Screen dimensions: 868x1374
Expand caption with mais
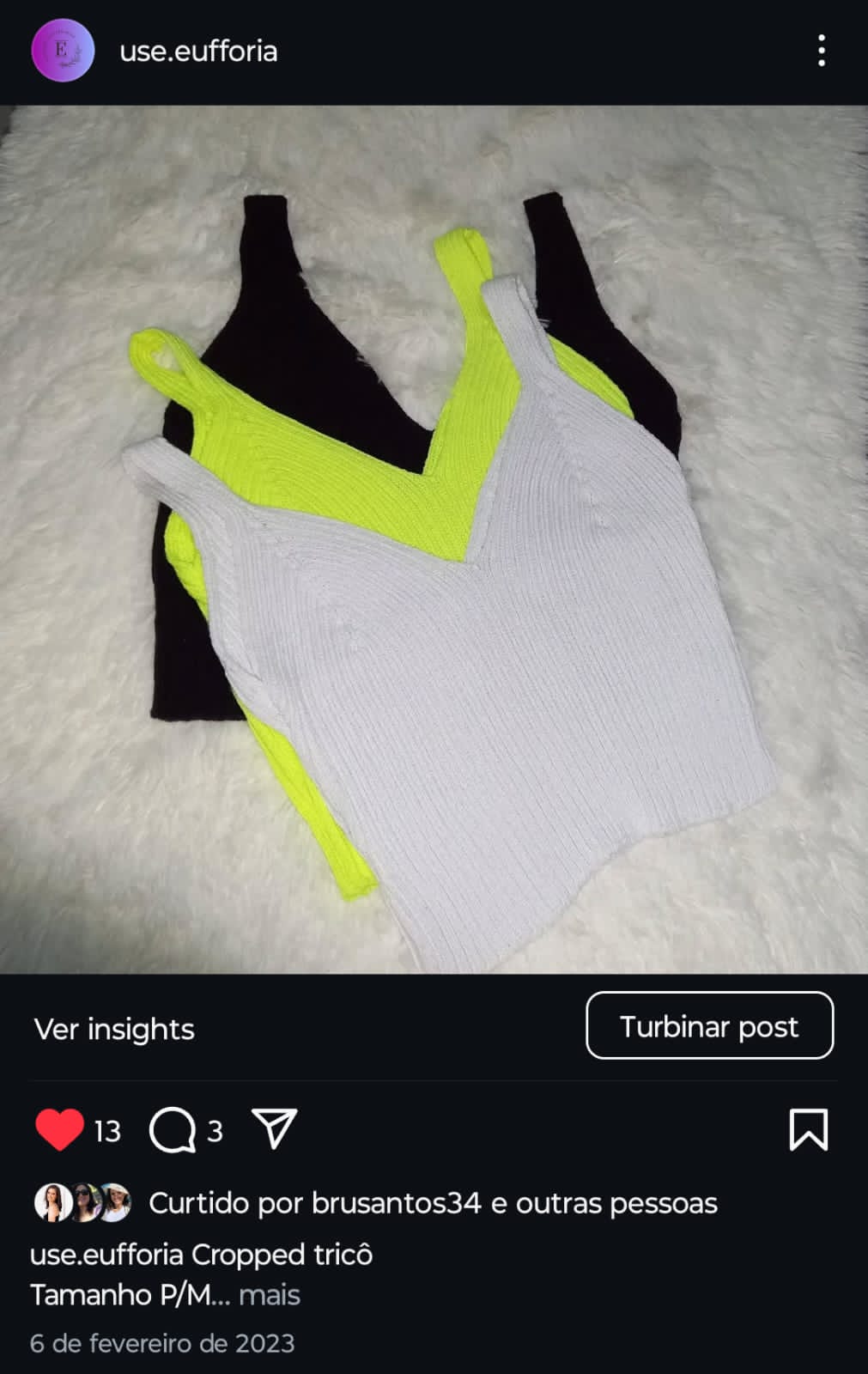[x=270, y=1294]
